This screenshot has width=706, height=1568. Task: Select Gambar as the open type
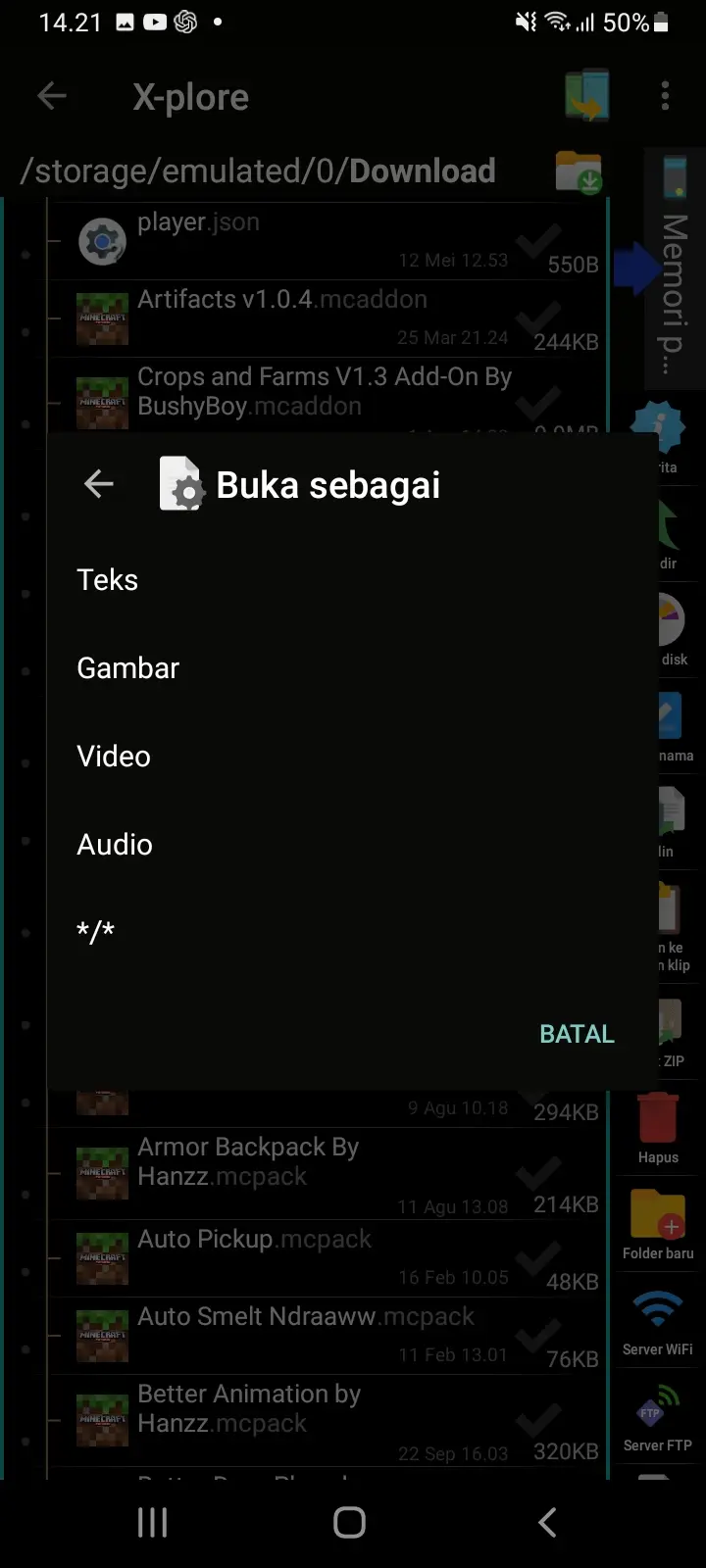coord(128,668)
